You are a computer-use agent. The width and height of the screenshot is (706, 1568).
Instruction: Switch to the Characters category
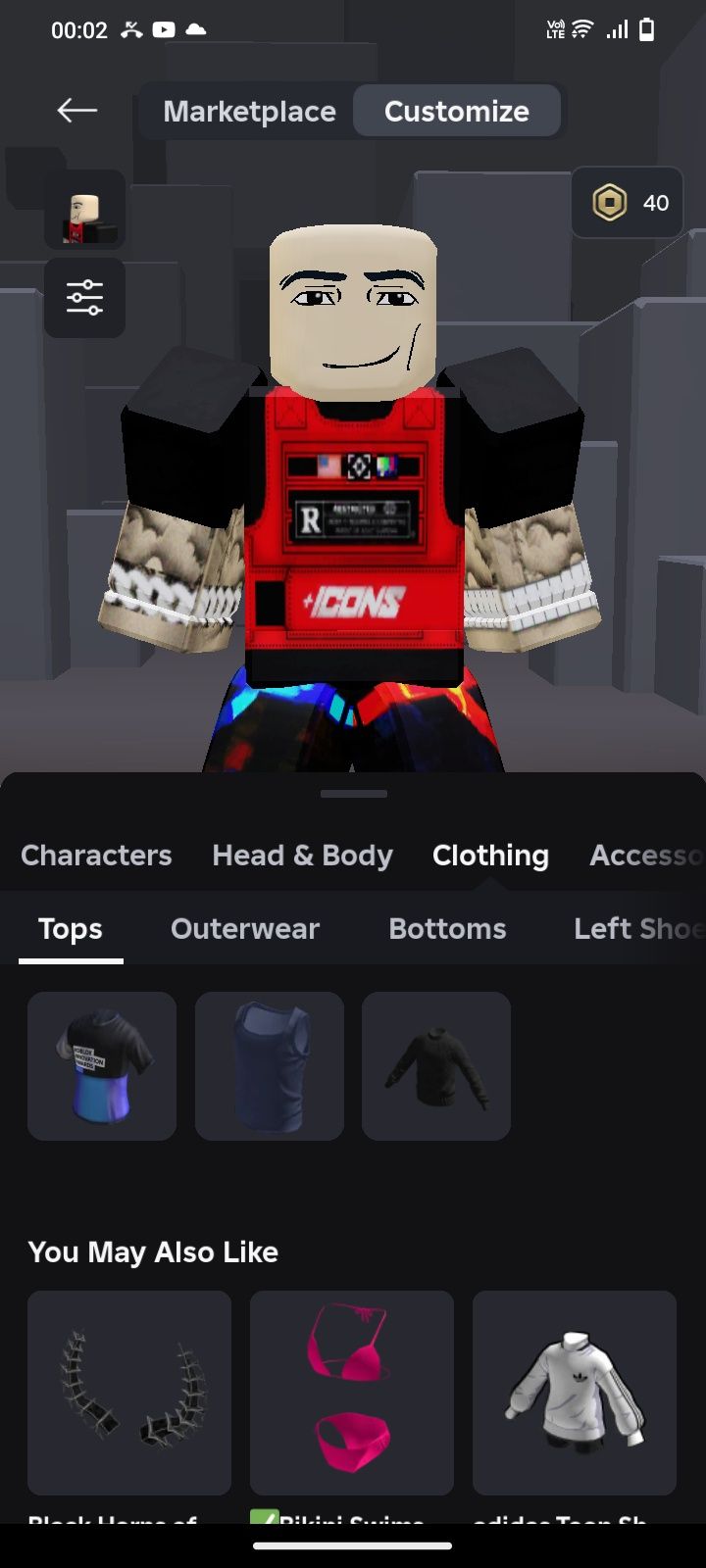coord(96,855)
